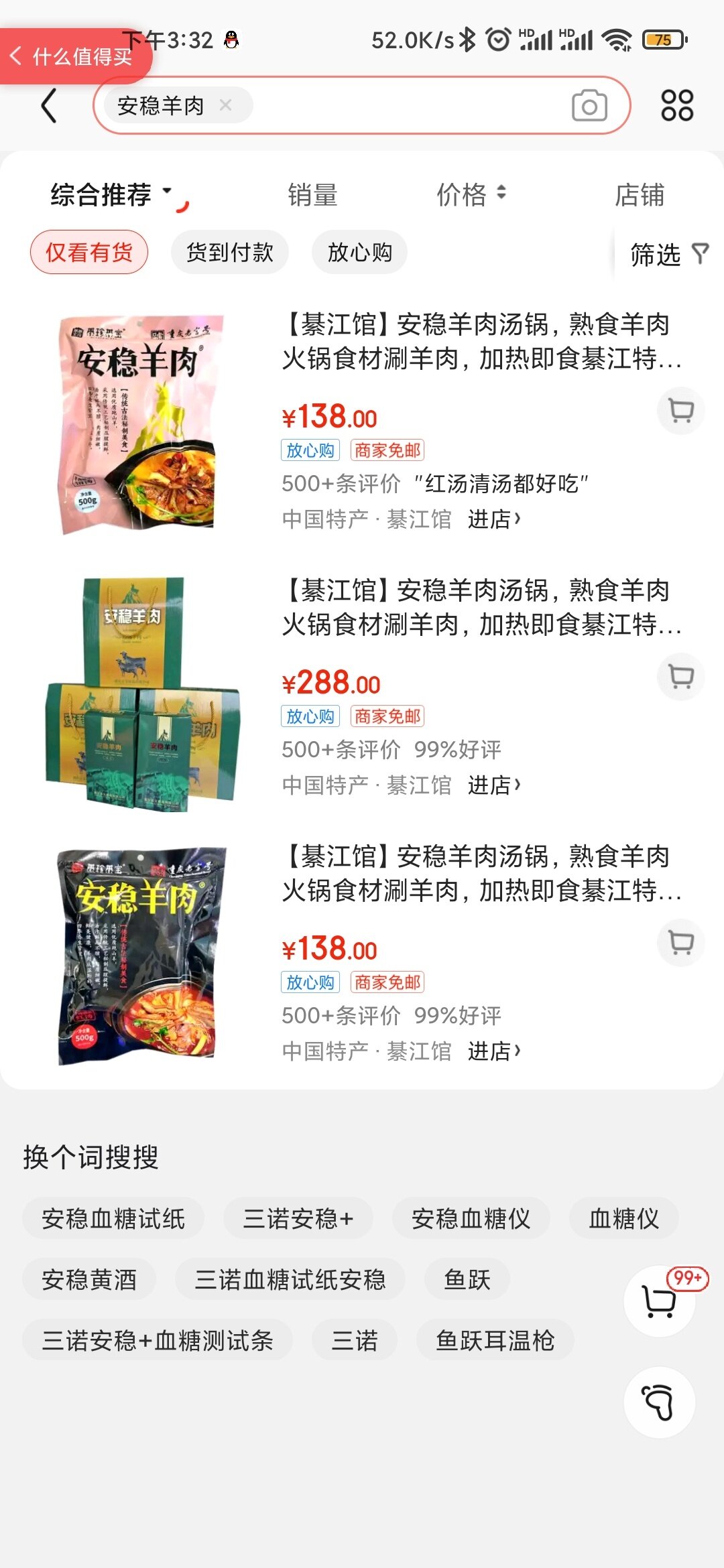
Task: Expand the 综合推荐 sort dropdown
Action: coord(111,195)
